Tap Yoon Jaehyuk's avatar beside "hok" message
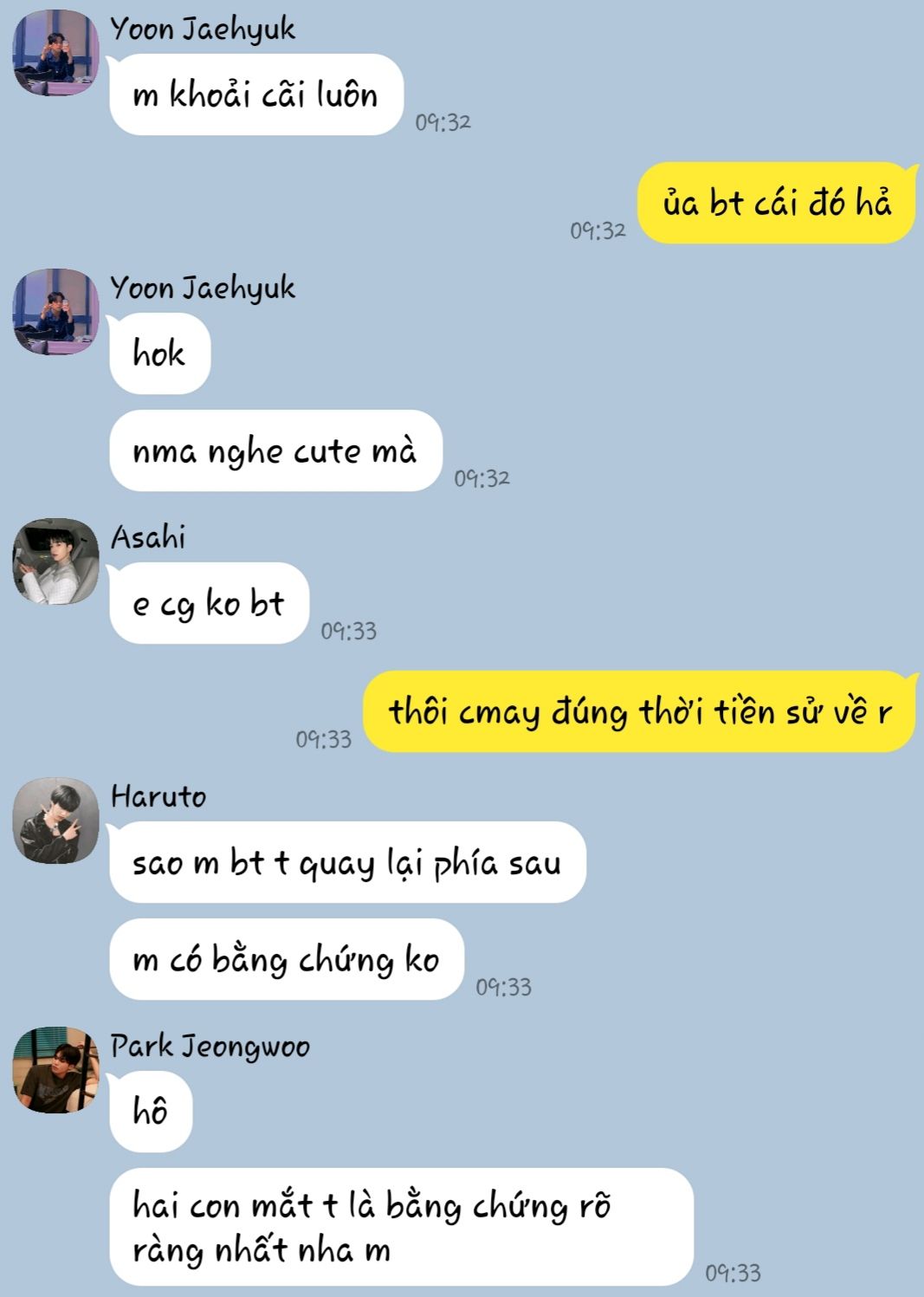 55,312
